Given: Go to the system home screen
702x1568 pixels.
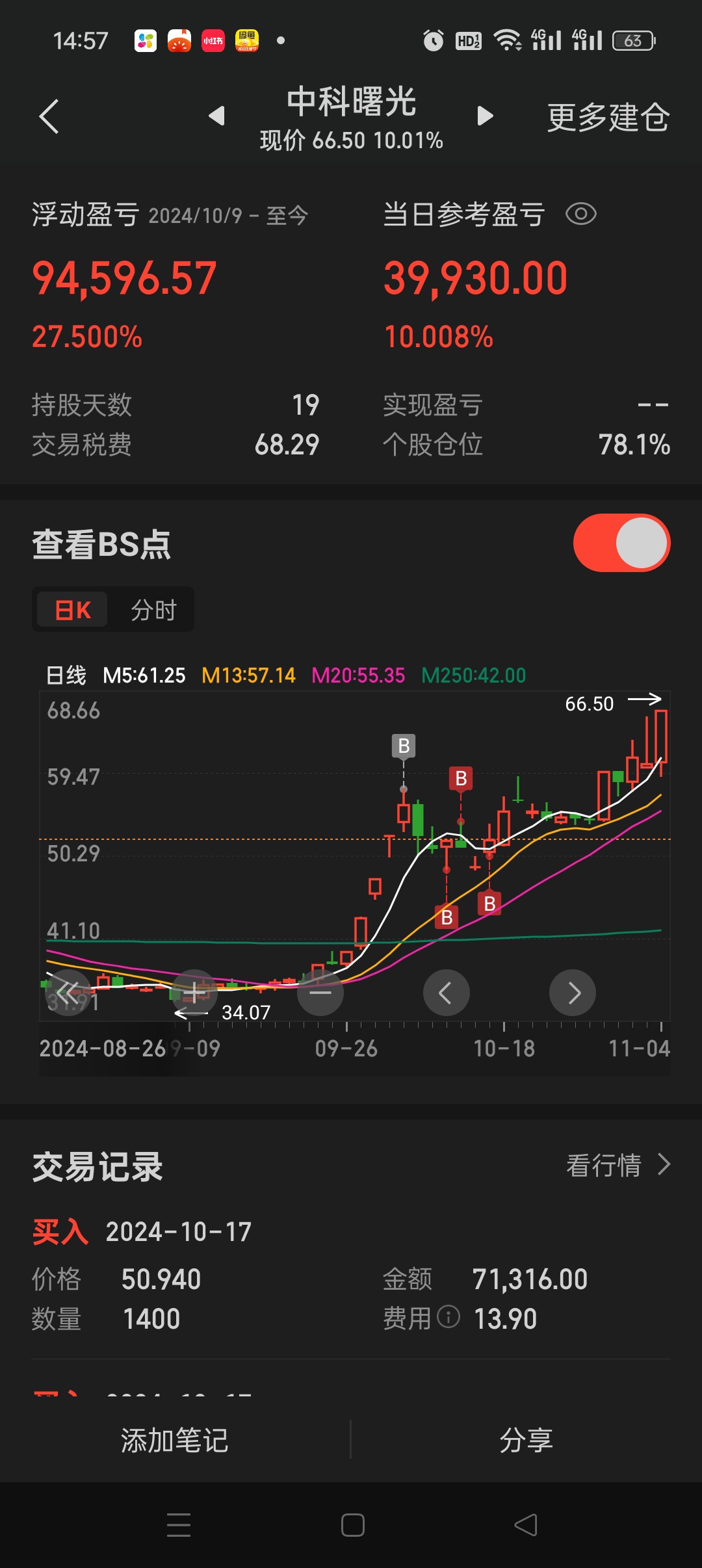Looking at the screenshot, I should [352, 1525].
